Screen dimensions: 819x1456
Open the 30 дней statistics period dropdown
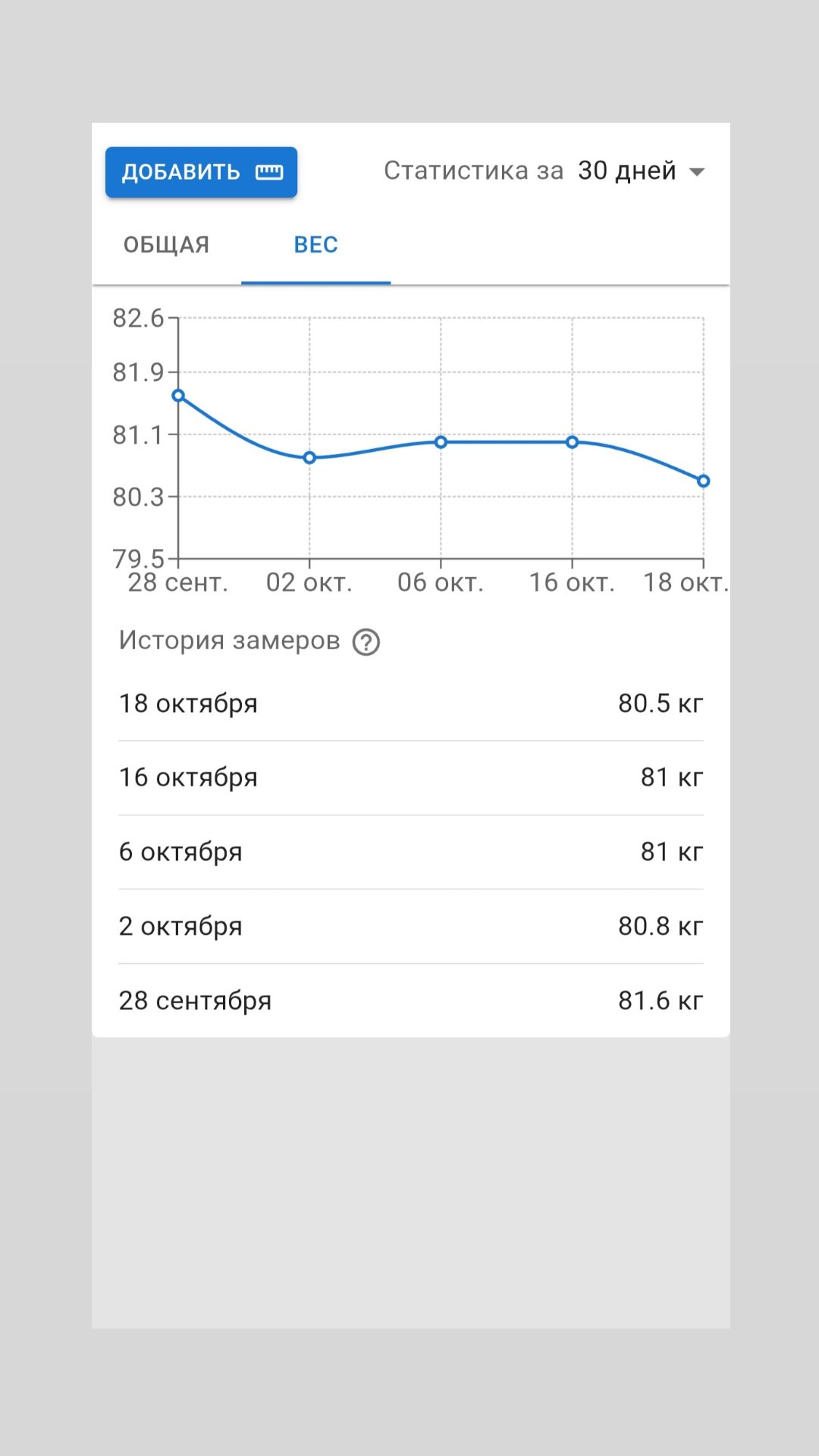click(641, 171)
